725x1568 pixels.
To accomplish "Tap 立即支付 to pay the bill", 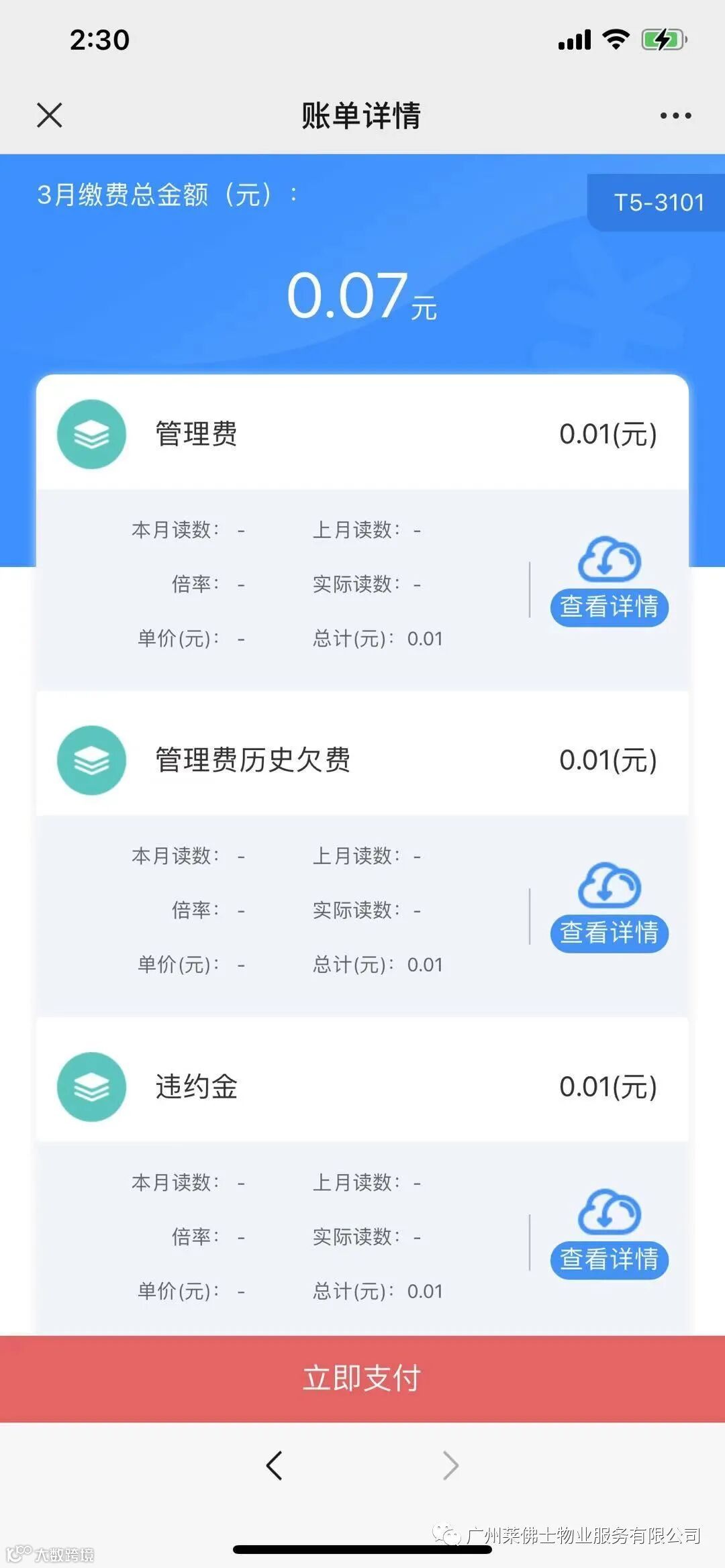I will tap(362, 1378).
